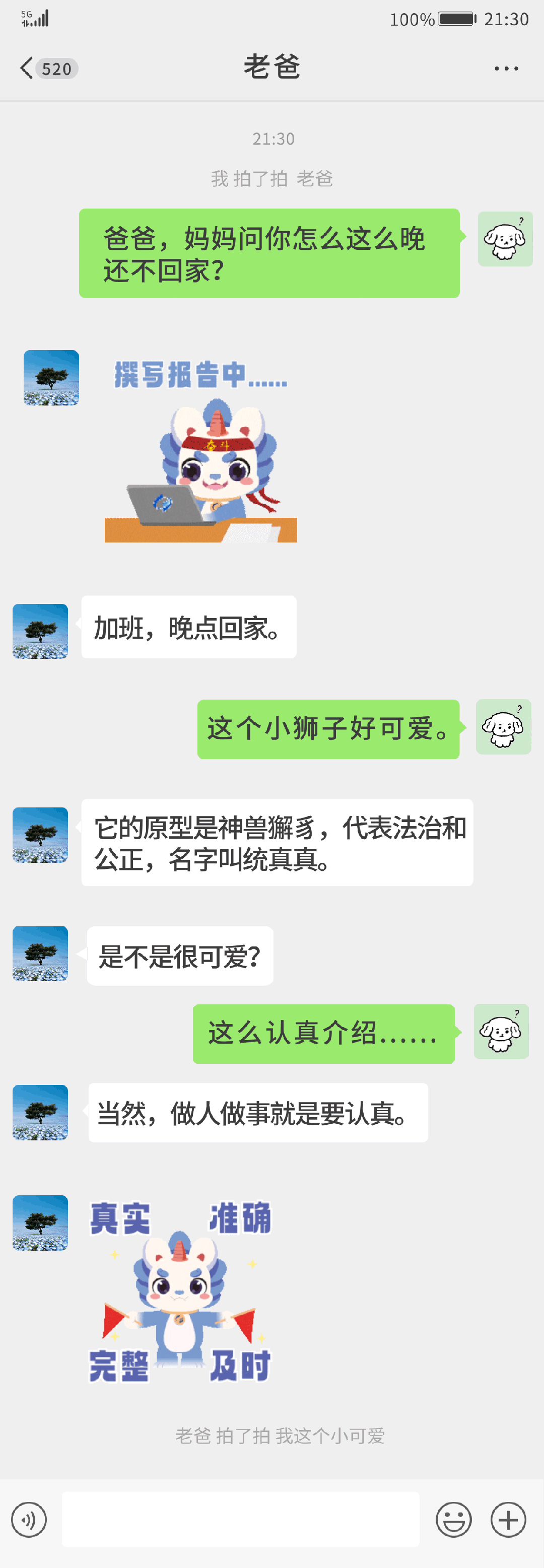View the 真实 准确 完整 及时 sticker

pos(180,1291)
